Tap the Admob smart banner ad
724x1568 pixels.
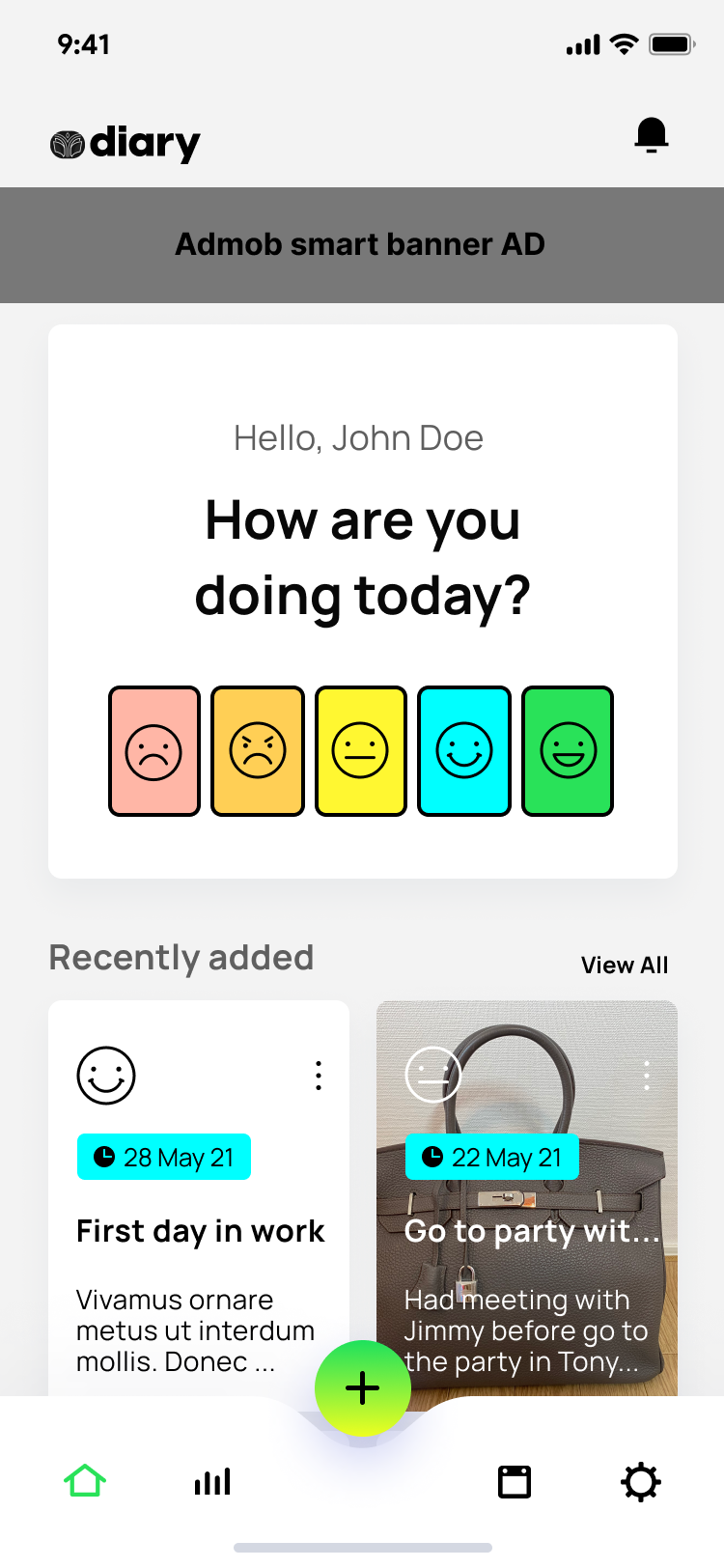361,244
